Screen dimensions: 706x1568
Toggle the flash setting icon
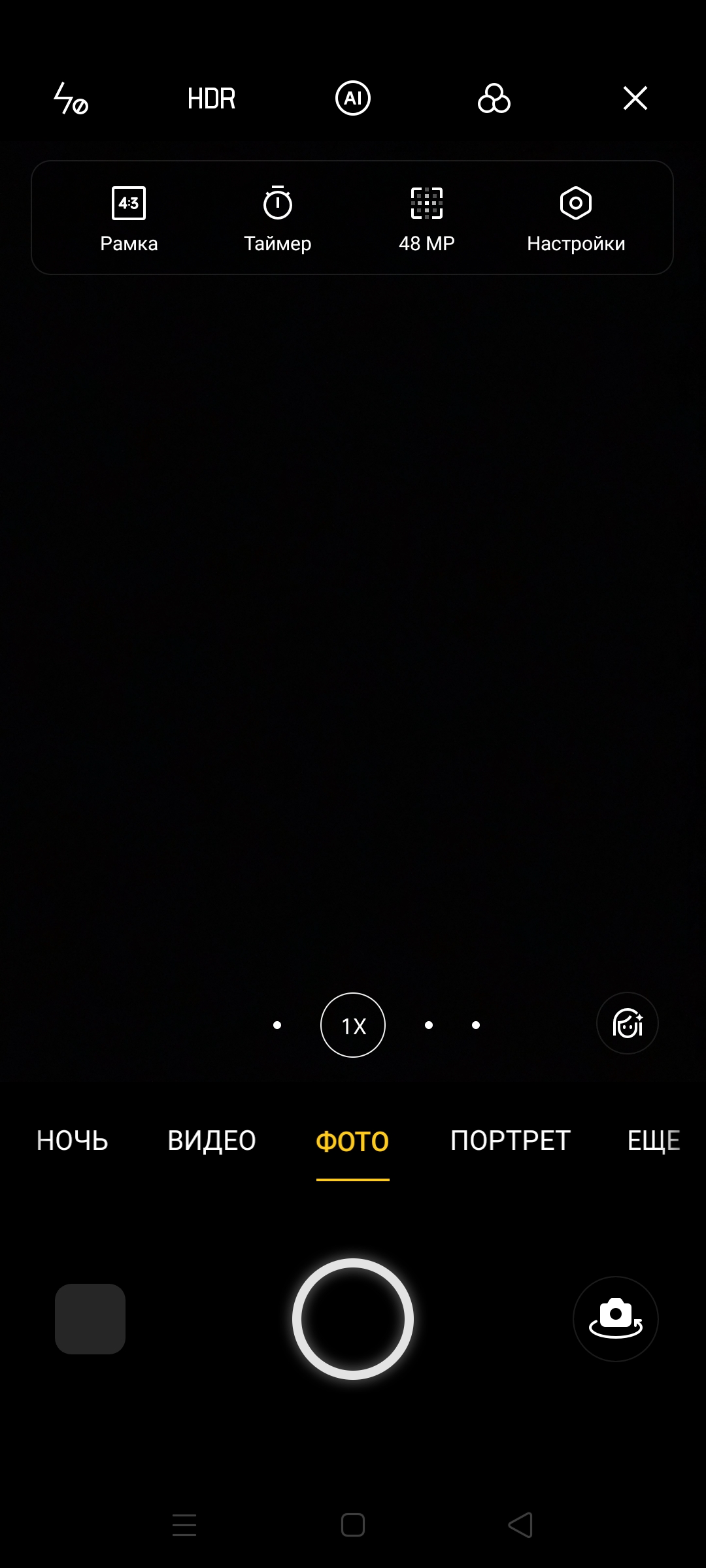click(71, 99)
